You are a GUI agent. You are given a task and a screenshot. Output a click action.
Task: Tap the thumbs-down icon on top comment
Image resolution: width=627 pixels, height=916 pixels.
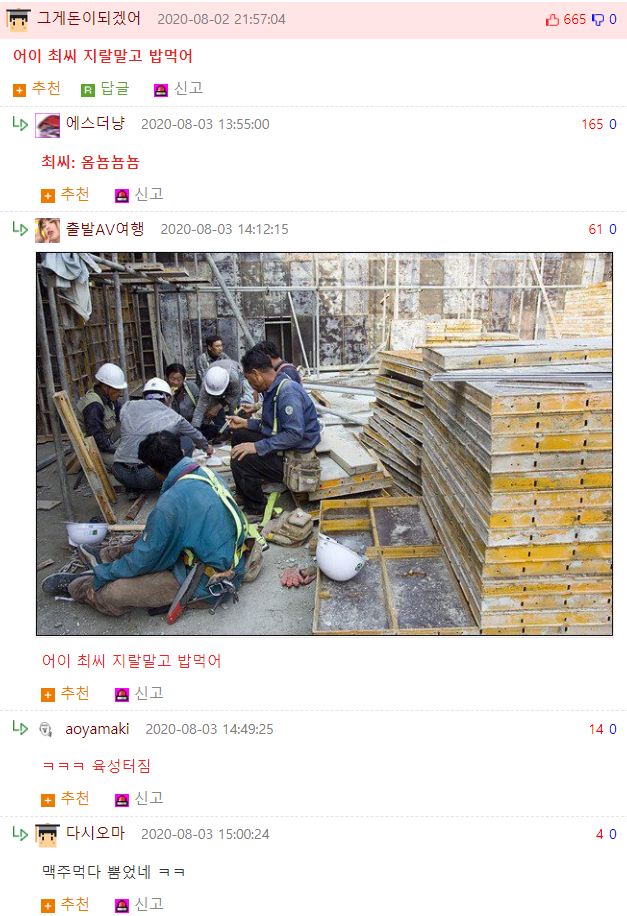598,19
